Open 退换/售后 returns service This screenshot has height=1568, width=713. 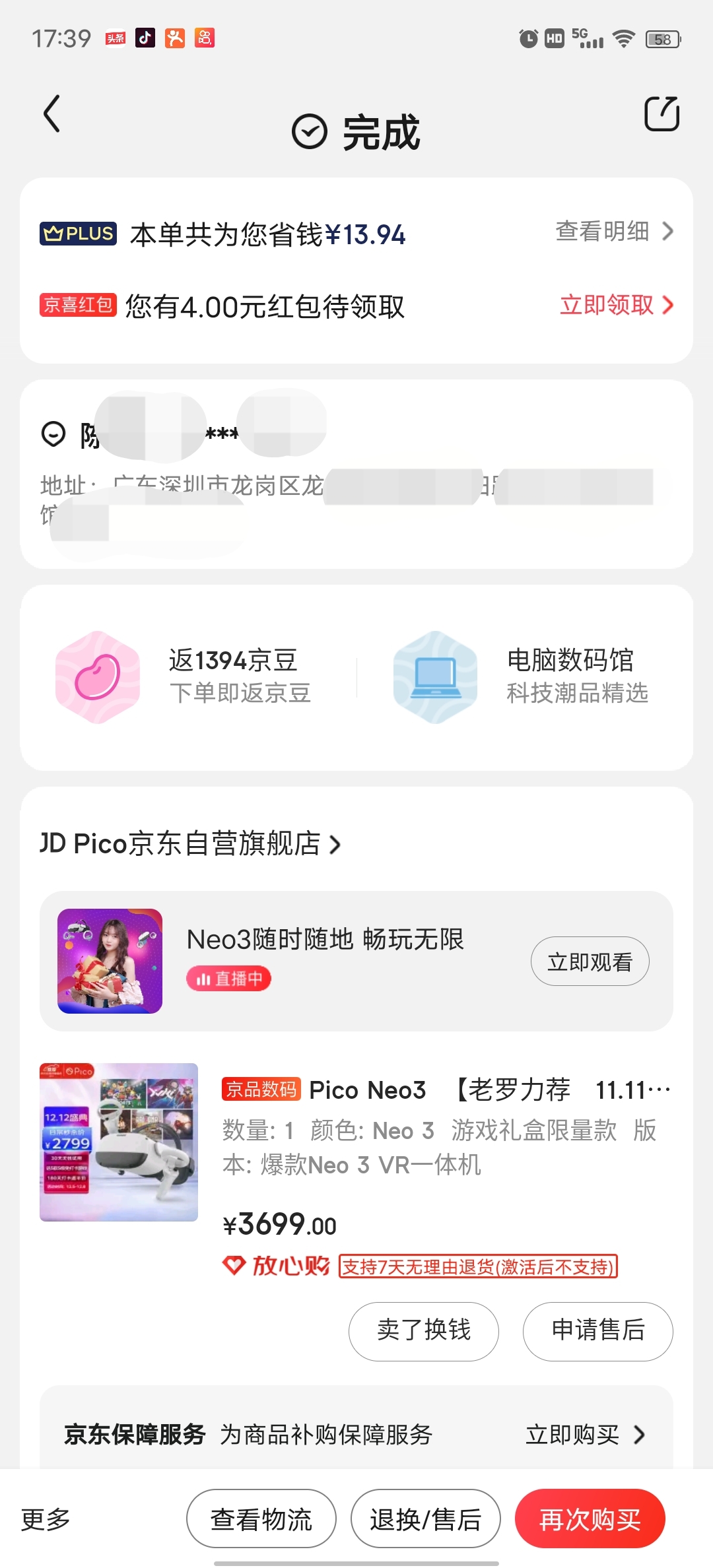click(425, 1519)
